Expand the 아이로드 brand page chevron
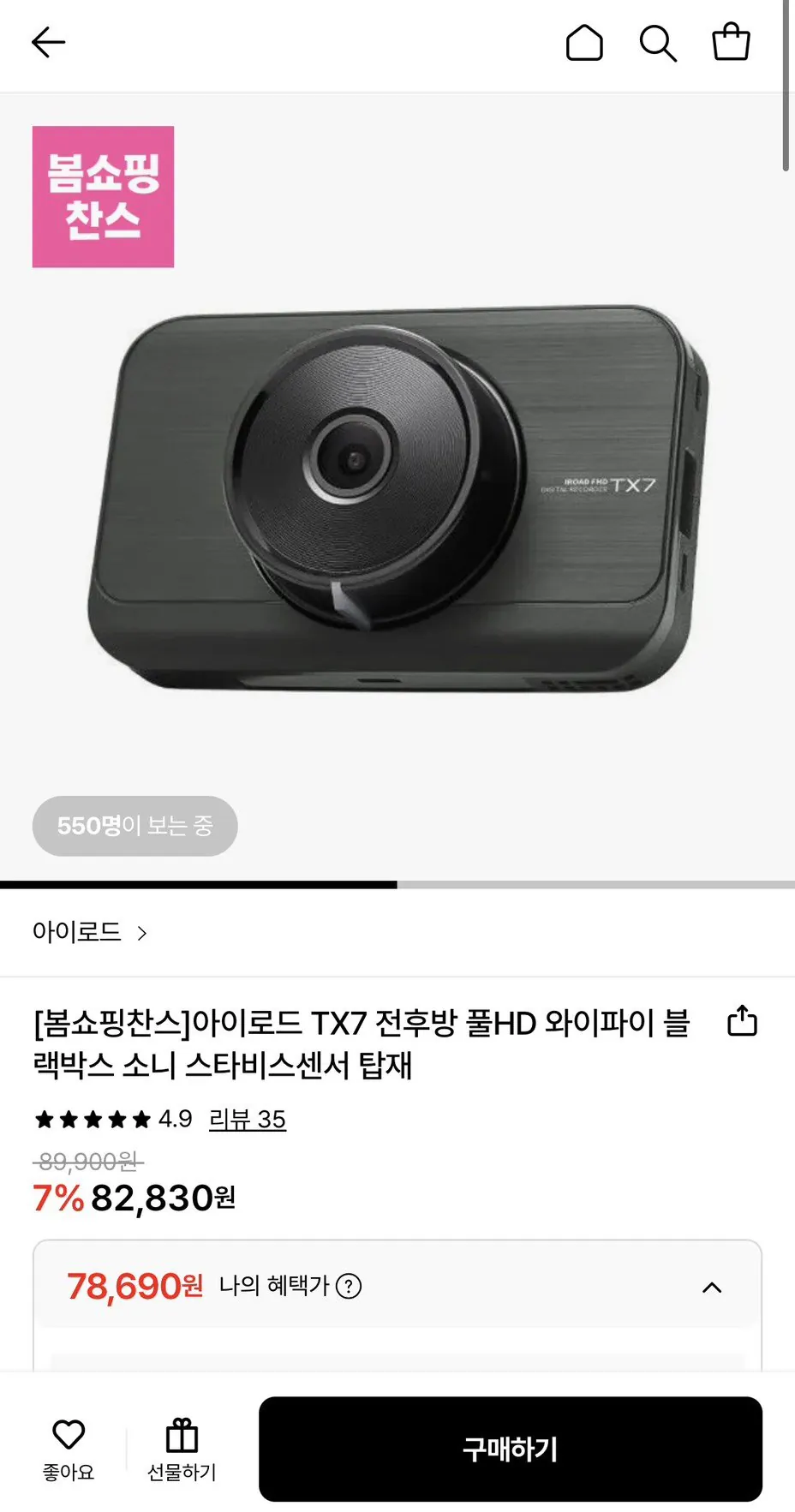795x1512 pixels. tap(144, 932)
